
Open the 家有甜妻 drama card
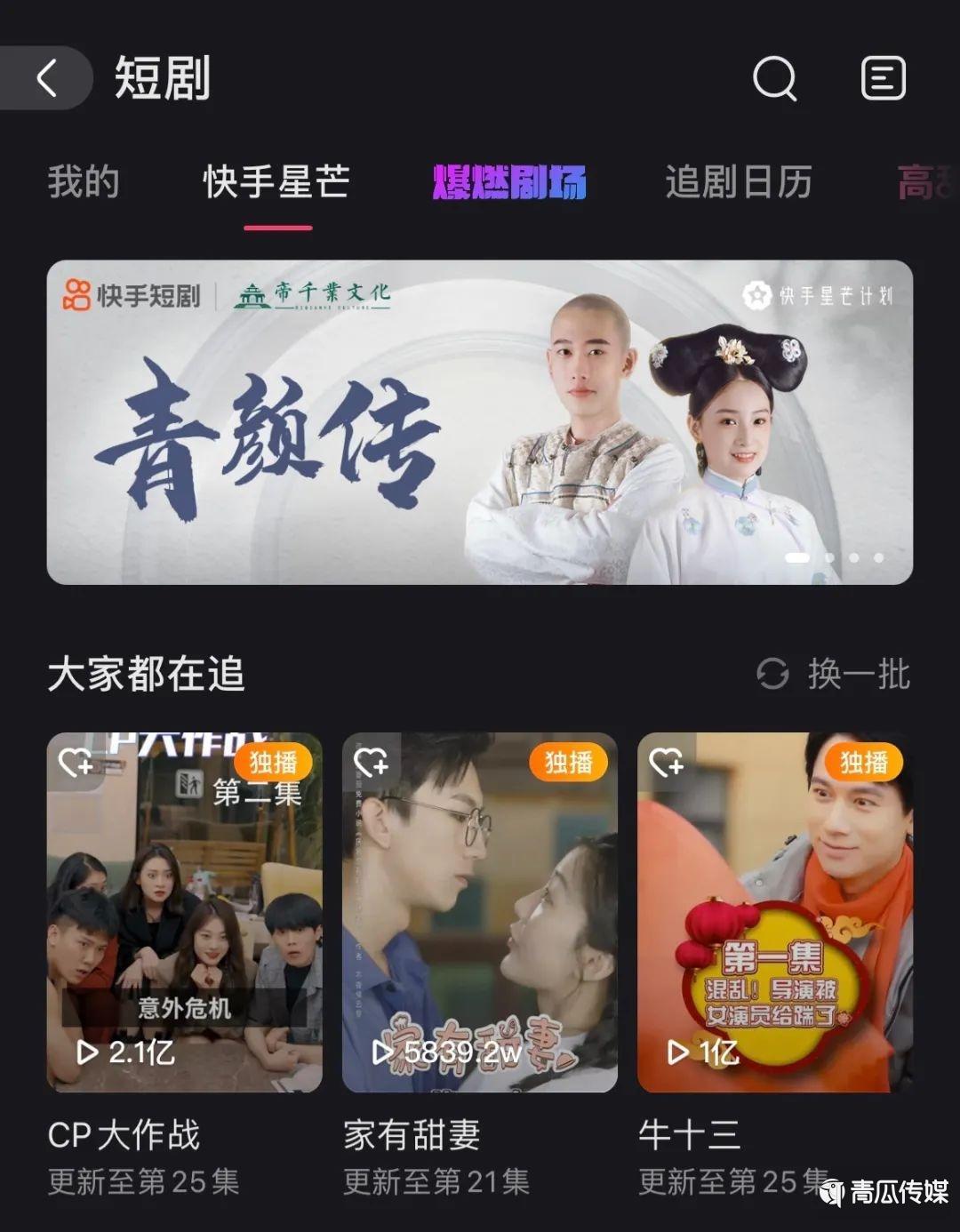[479, 912]
